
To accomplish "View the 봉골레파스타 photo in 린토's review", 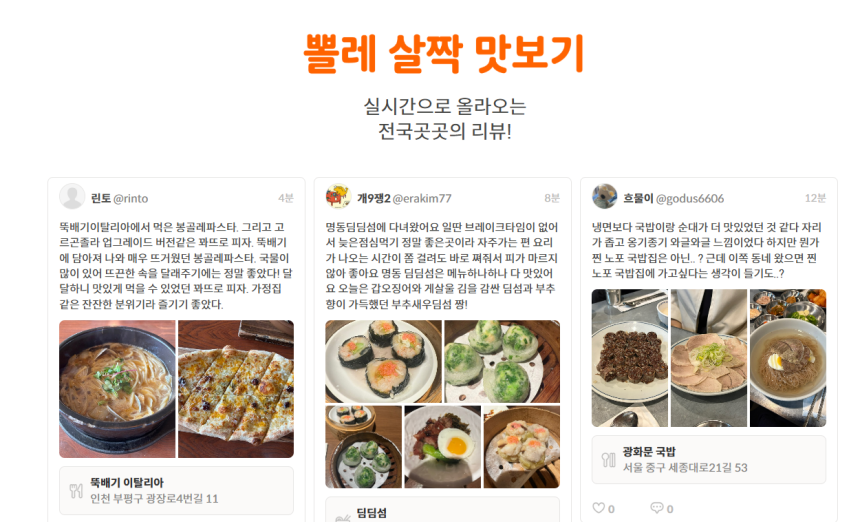I will [117, 388].
